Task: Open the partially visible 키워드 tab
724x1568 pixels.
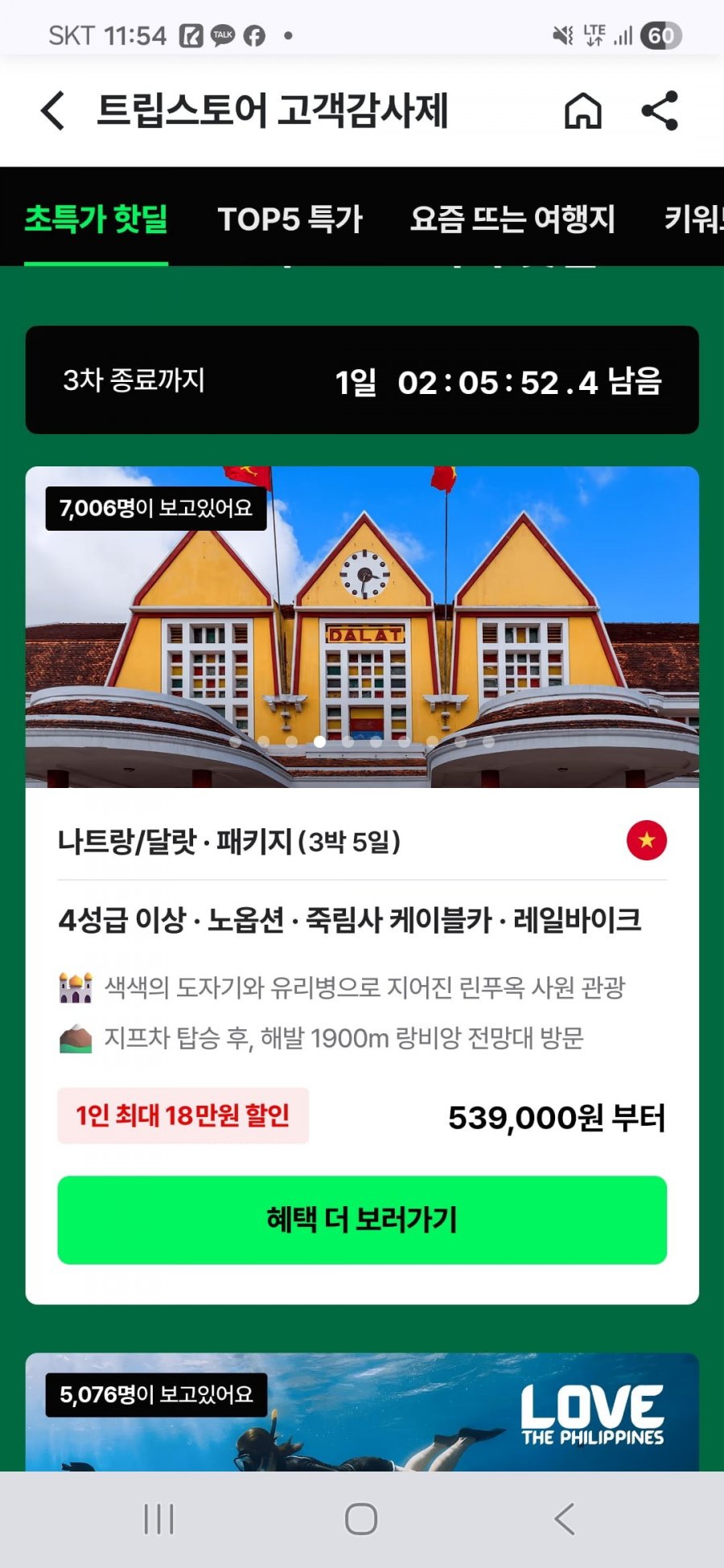Action: 693,219
